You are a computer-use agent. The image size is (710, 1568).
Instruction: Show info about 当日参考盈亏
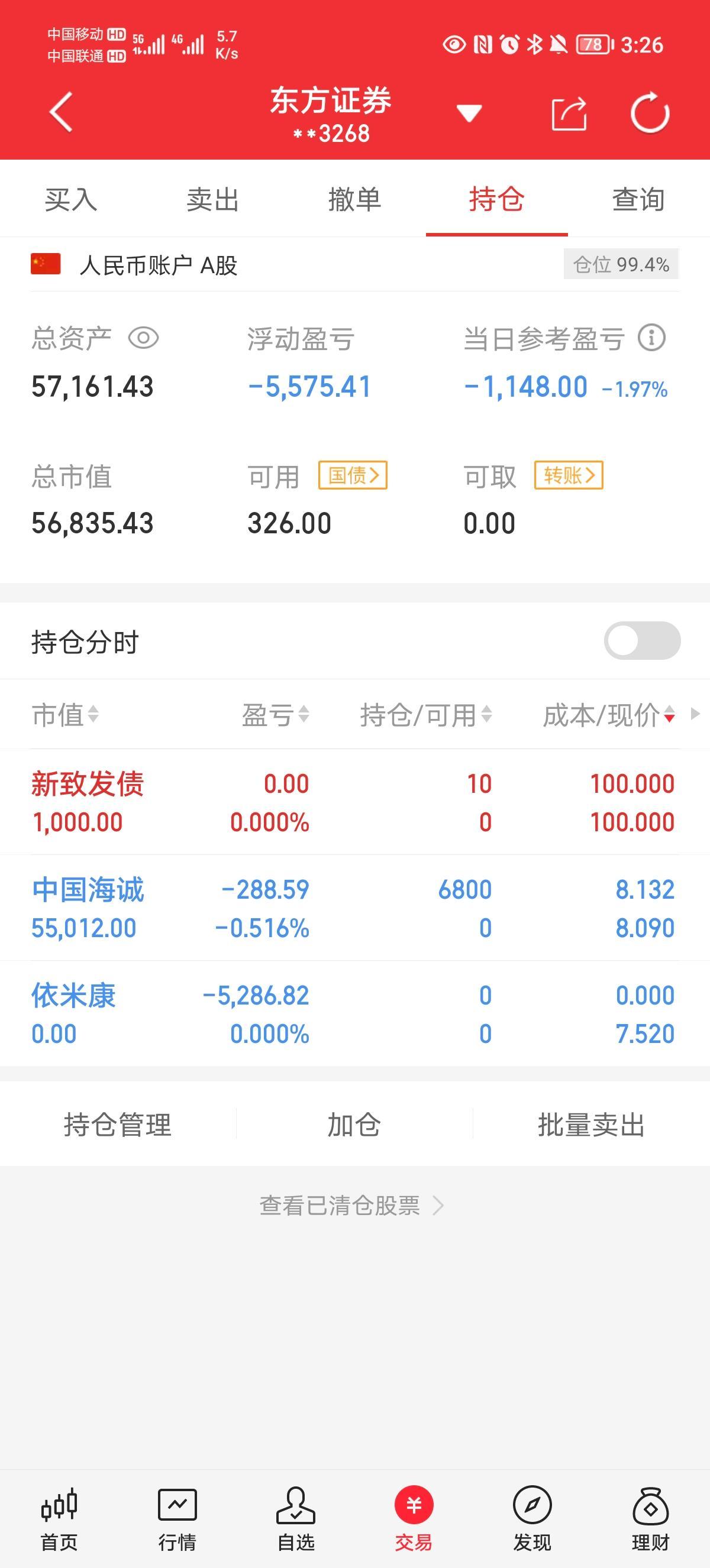651,337
